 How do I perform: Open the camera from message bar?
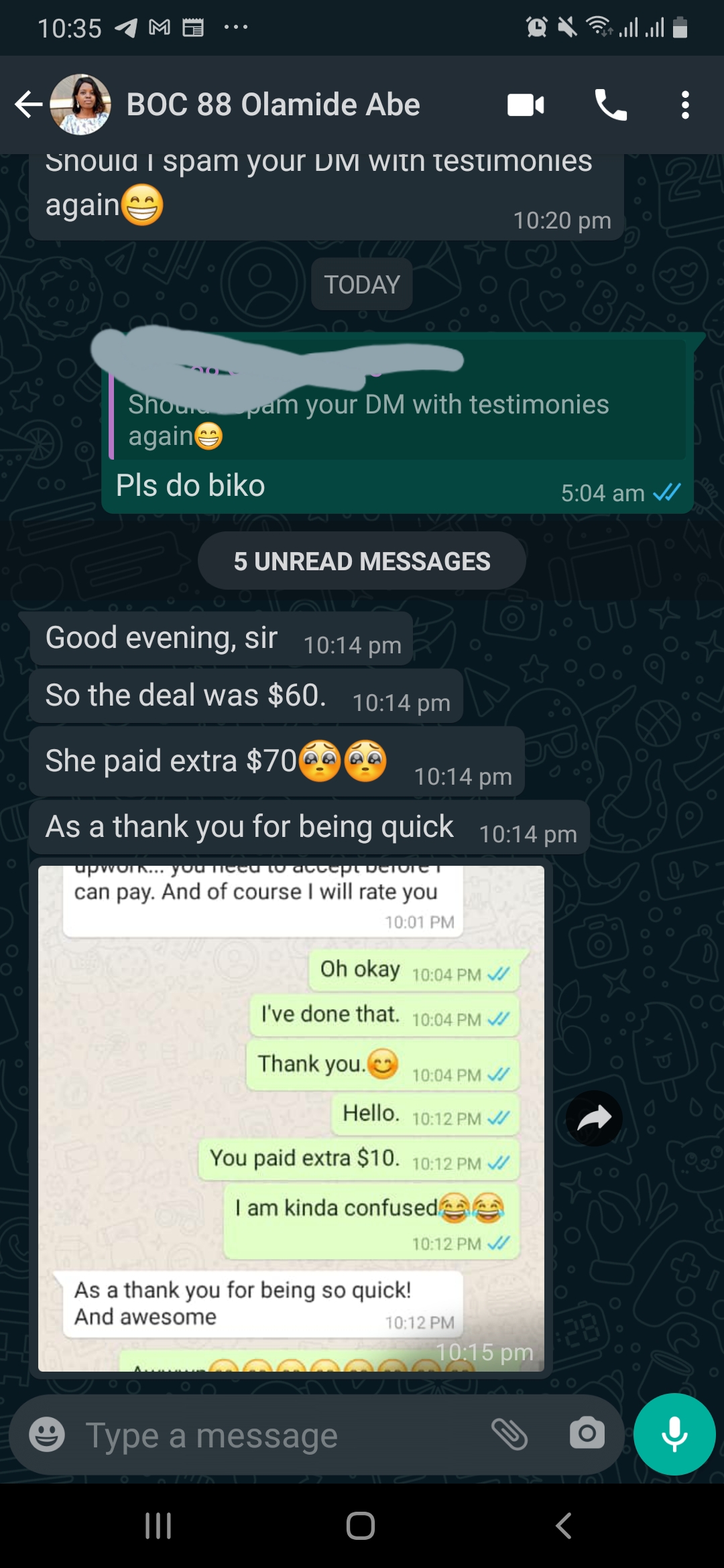587,1435
